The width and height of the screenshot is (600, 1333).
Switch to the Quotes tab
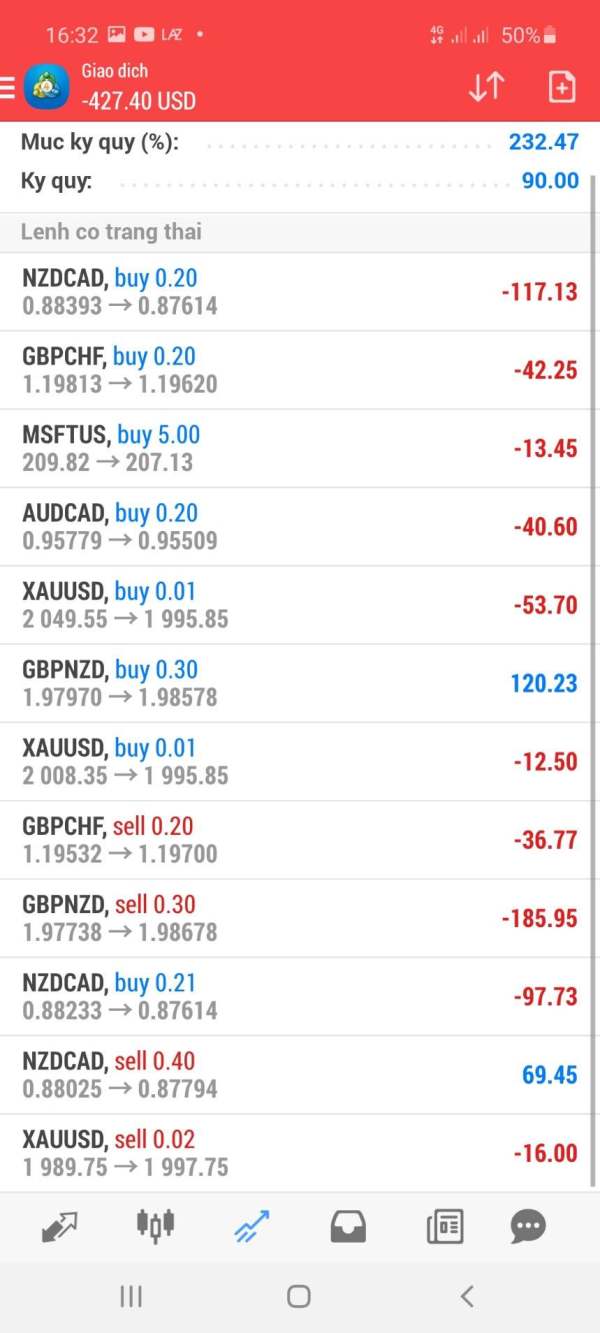point(59,1226)
